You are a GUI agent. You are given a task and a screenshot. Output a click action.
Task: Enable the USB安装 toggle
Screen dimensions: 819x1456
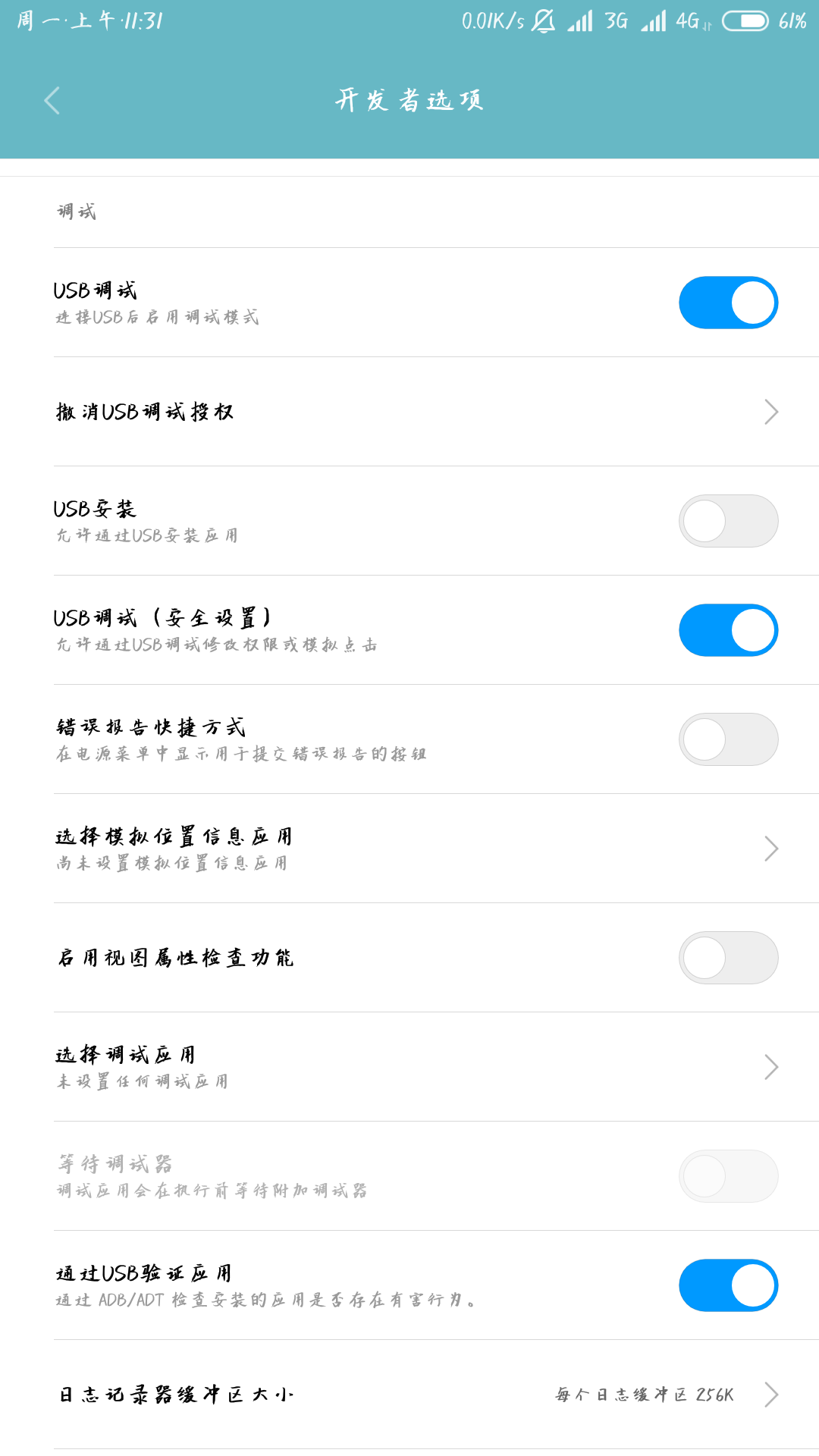(x=728, y=521)
